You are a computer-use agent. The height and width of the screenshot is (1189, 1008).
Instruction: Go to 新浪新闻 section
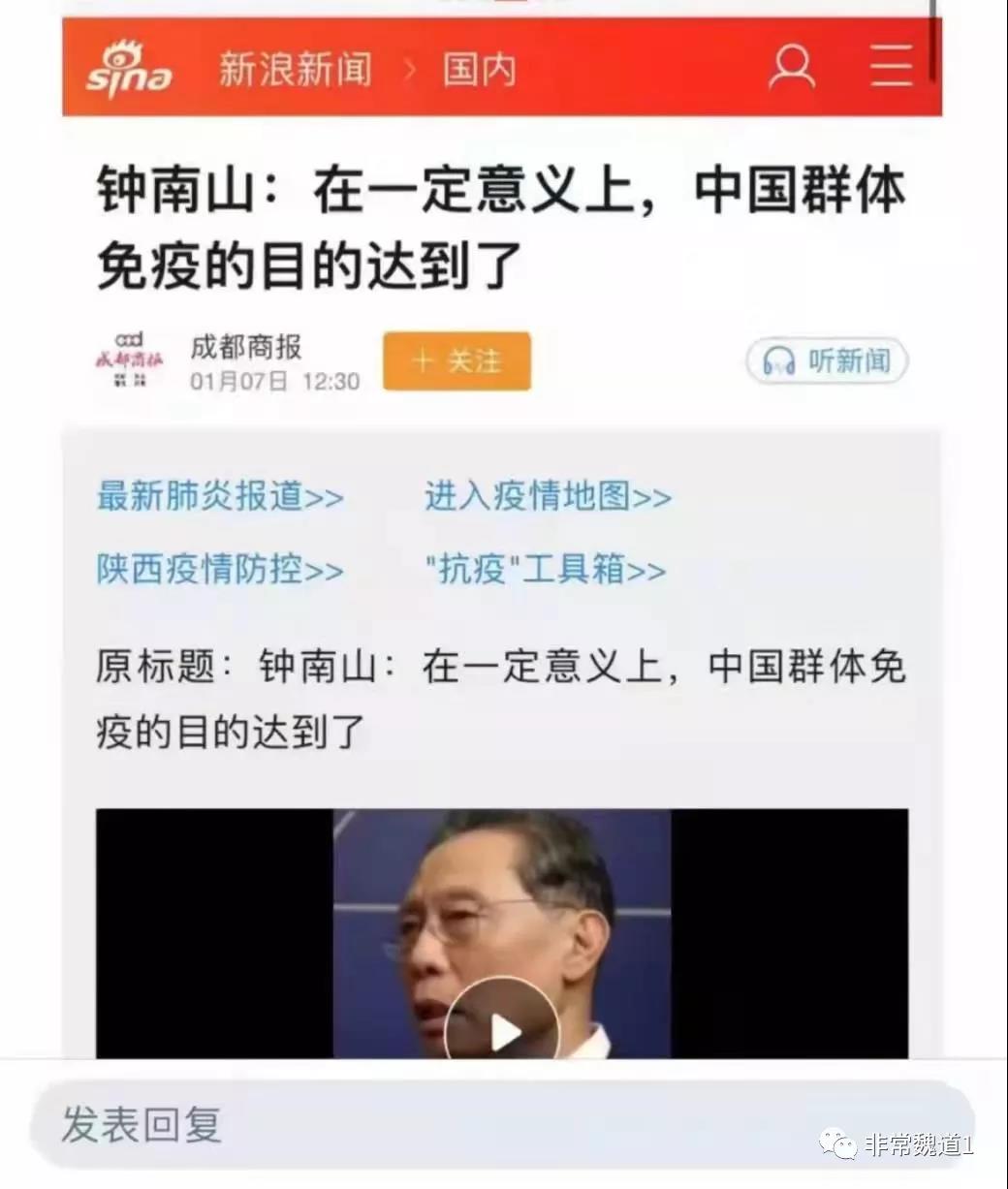(295, 70)
